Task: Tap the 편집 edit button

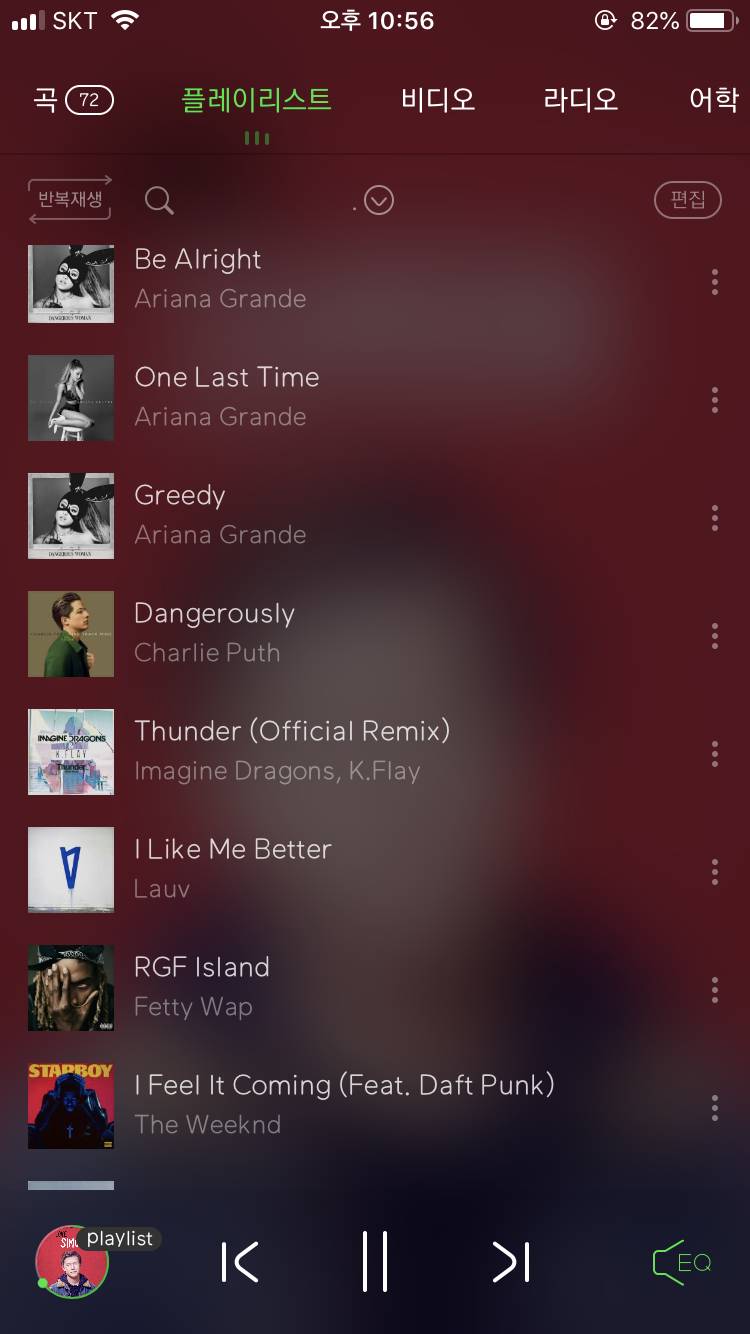Action: (x=687, y=200)
